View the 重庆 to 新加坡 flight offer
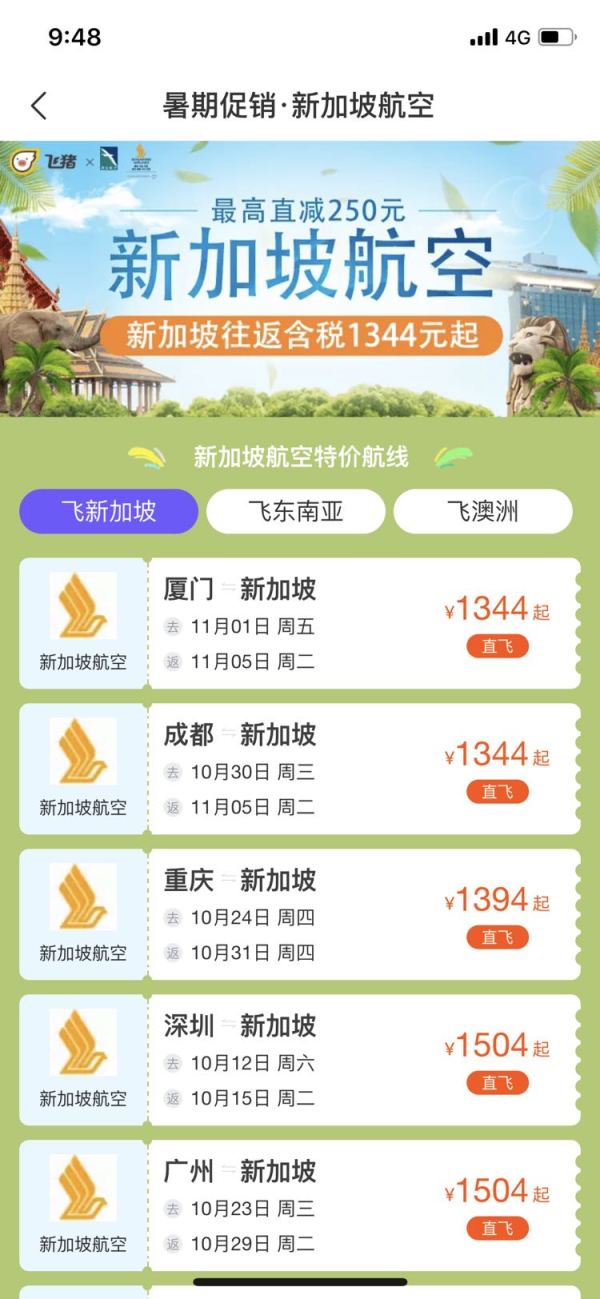 point(300,915)
